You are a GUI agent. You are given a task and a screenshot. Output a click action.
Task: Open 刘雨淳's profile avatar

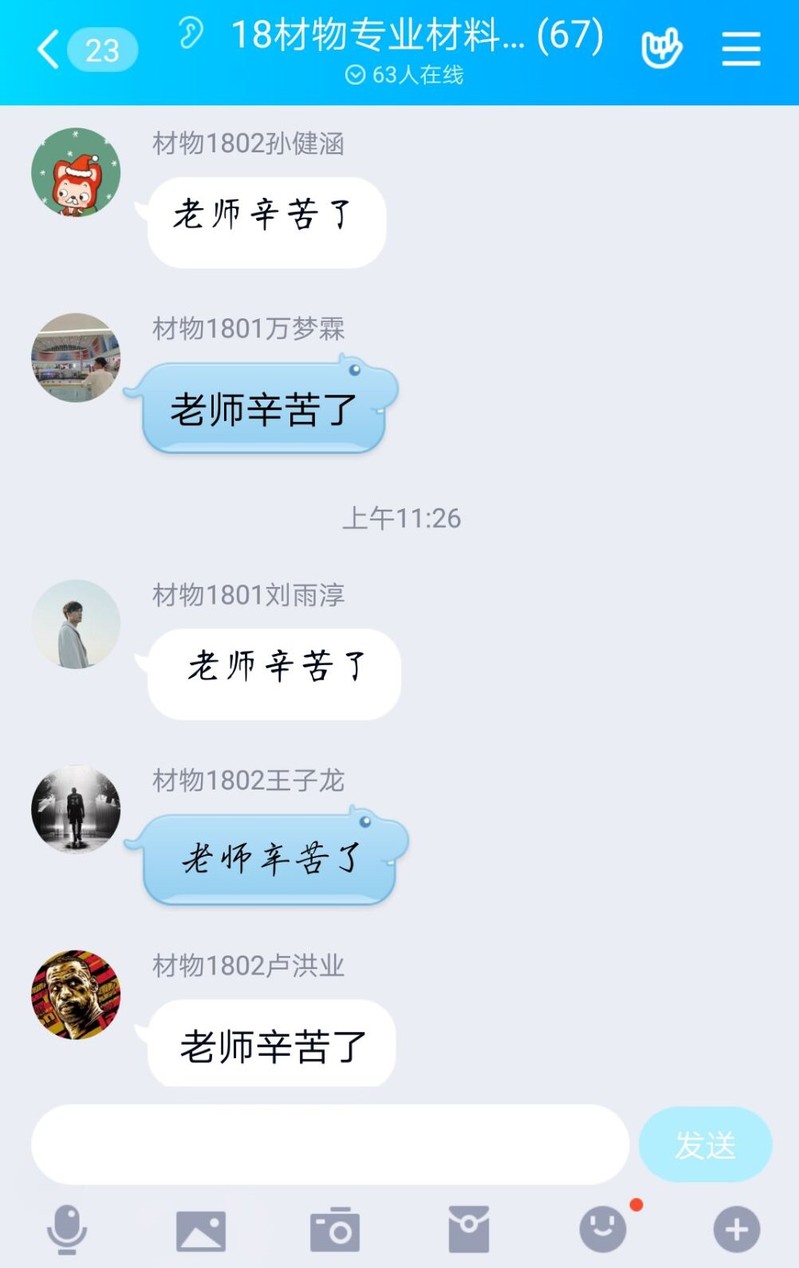coord(76,623)
